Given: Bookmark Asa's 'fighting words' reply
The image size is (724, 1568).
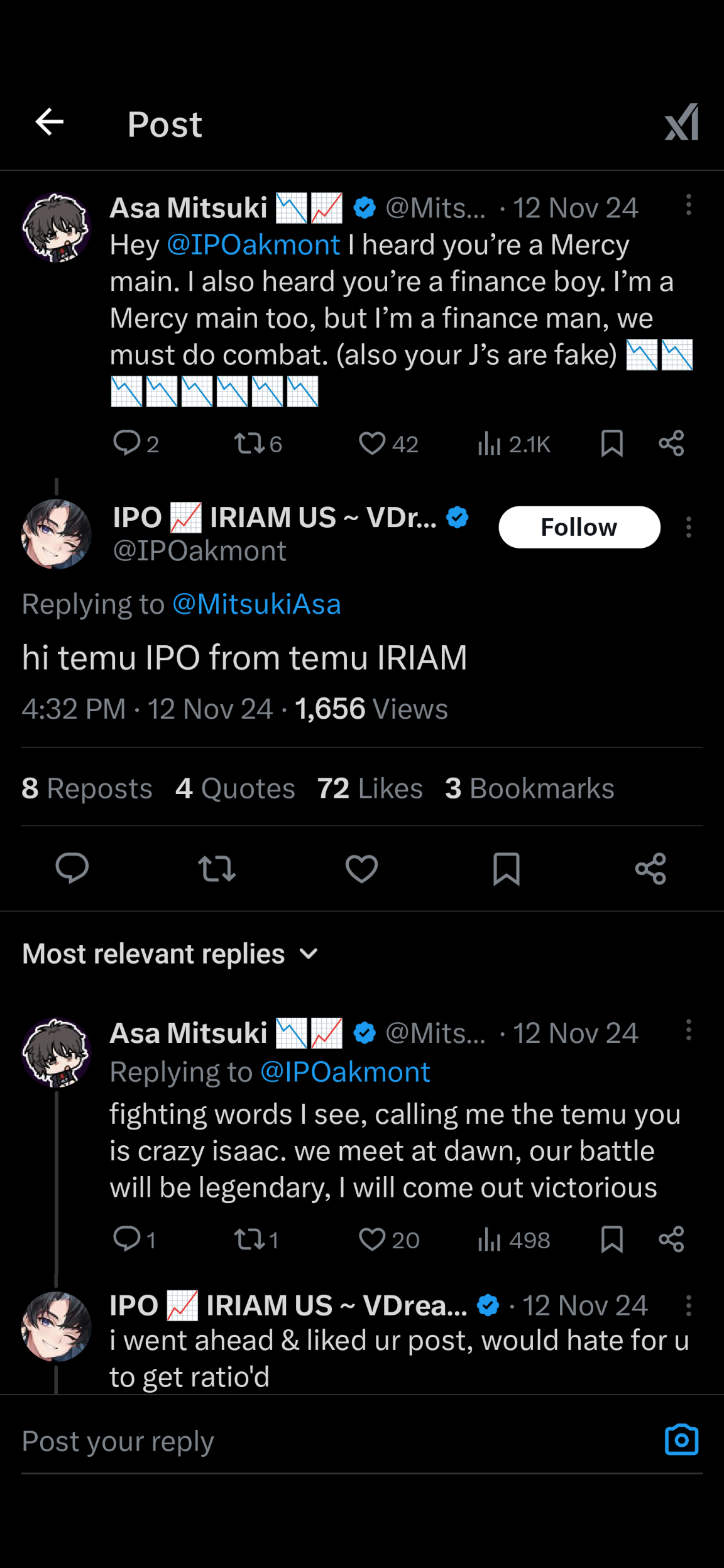Looking at the screenshot, I should click(612, 1239).
